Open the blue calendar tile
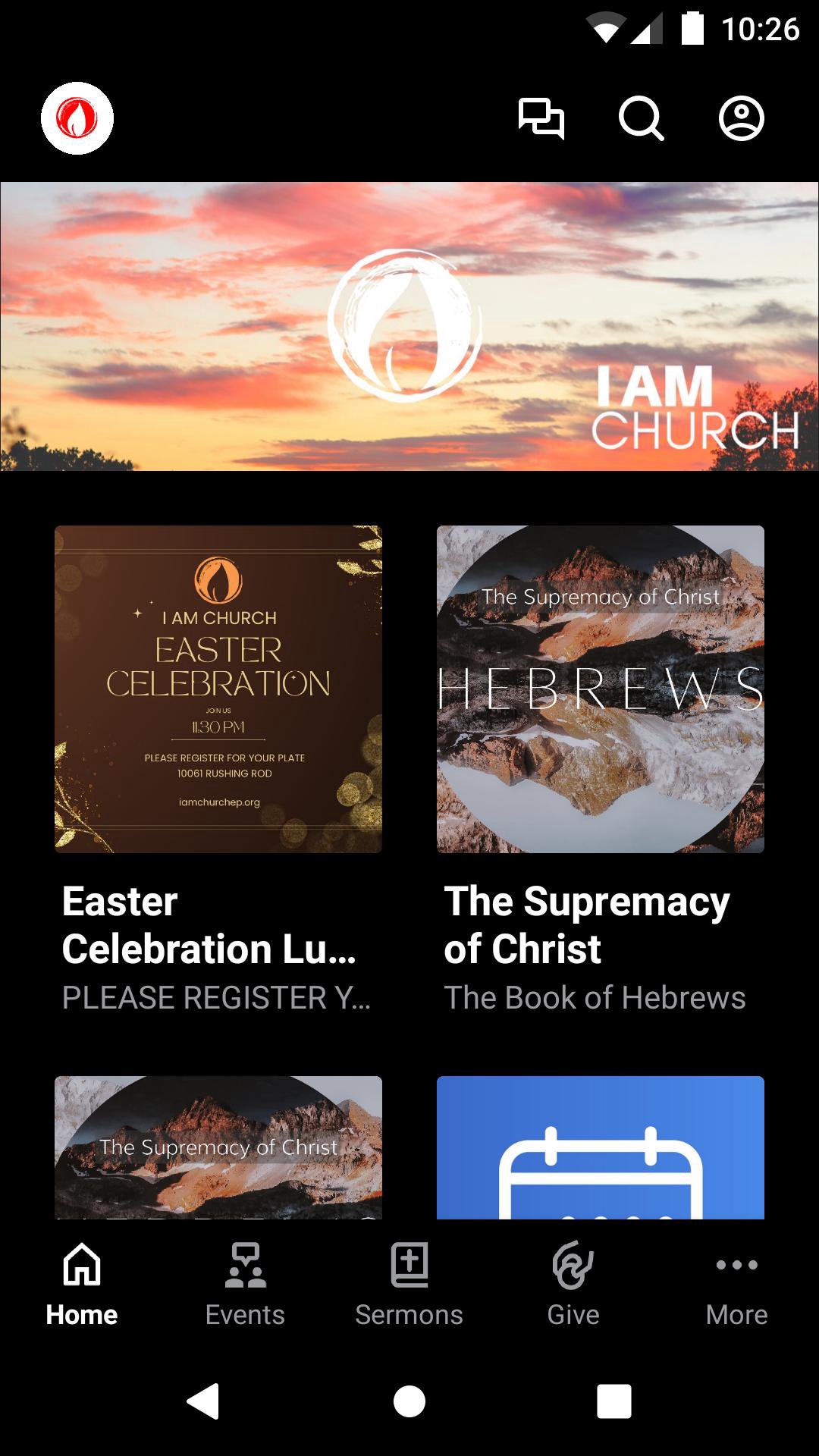 pyautogui.click(x=601, y=1147)
